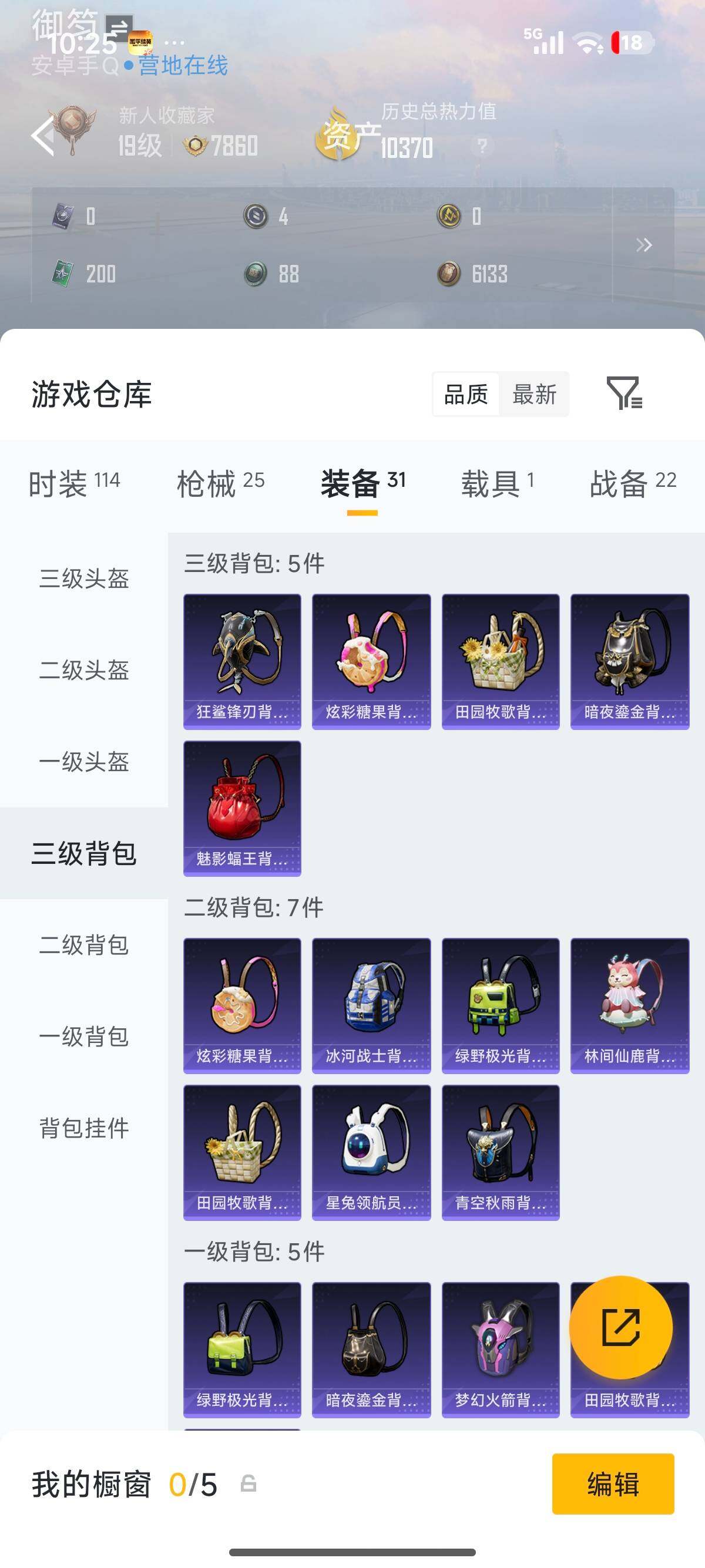Toggle sorting to 品质

pos(465,395)
